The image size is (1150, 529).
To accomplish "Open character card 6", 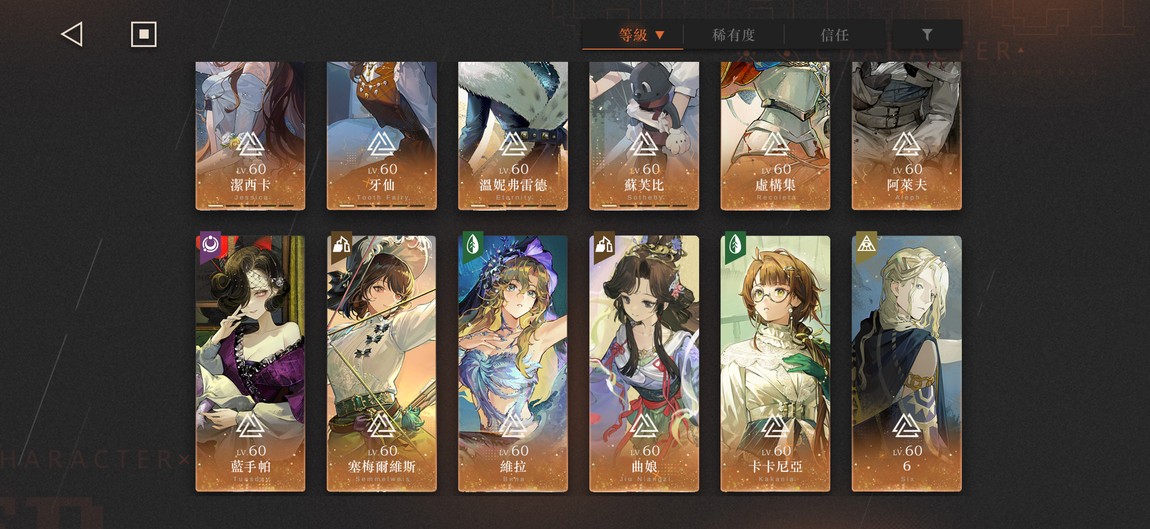I will coord(906,363).
